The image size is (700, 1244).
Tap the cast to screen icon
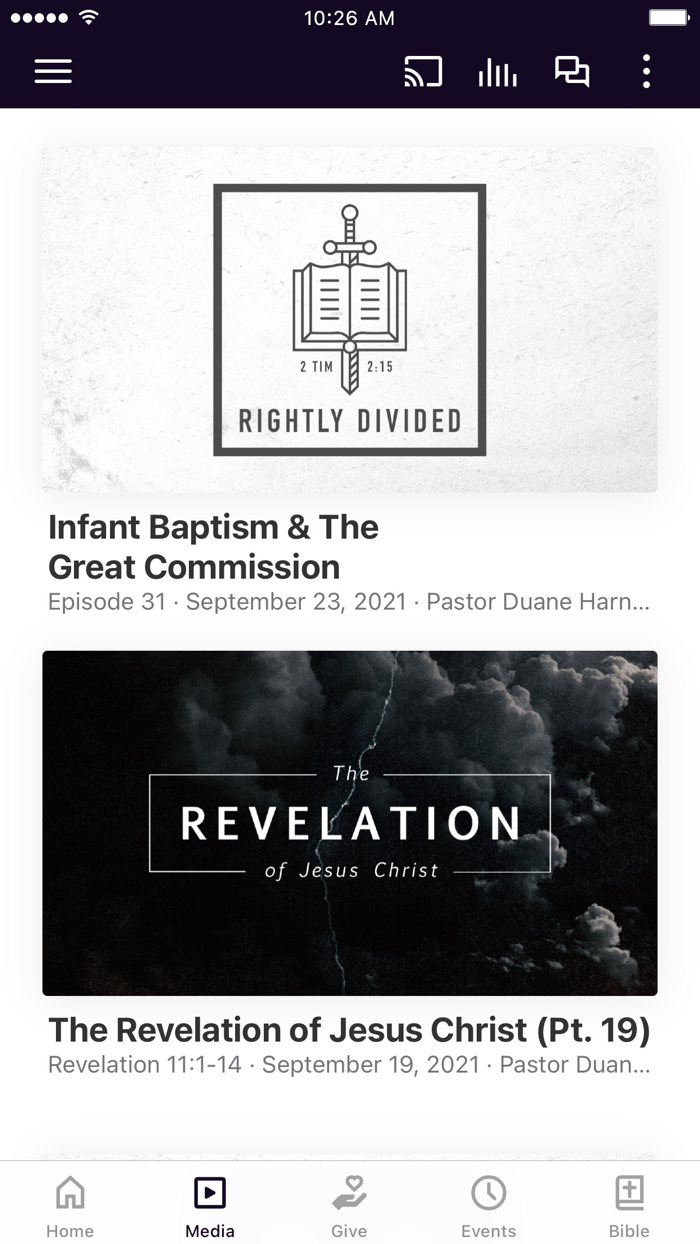(422, 72)
